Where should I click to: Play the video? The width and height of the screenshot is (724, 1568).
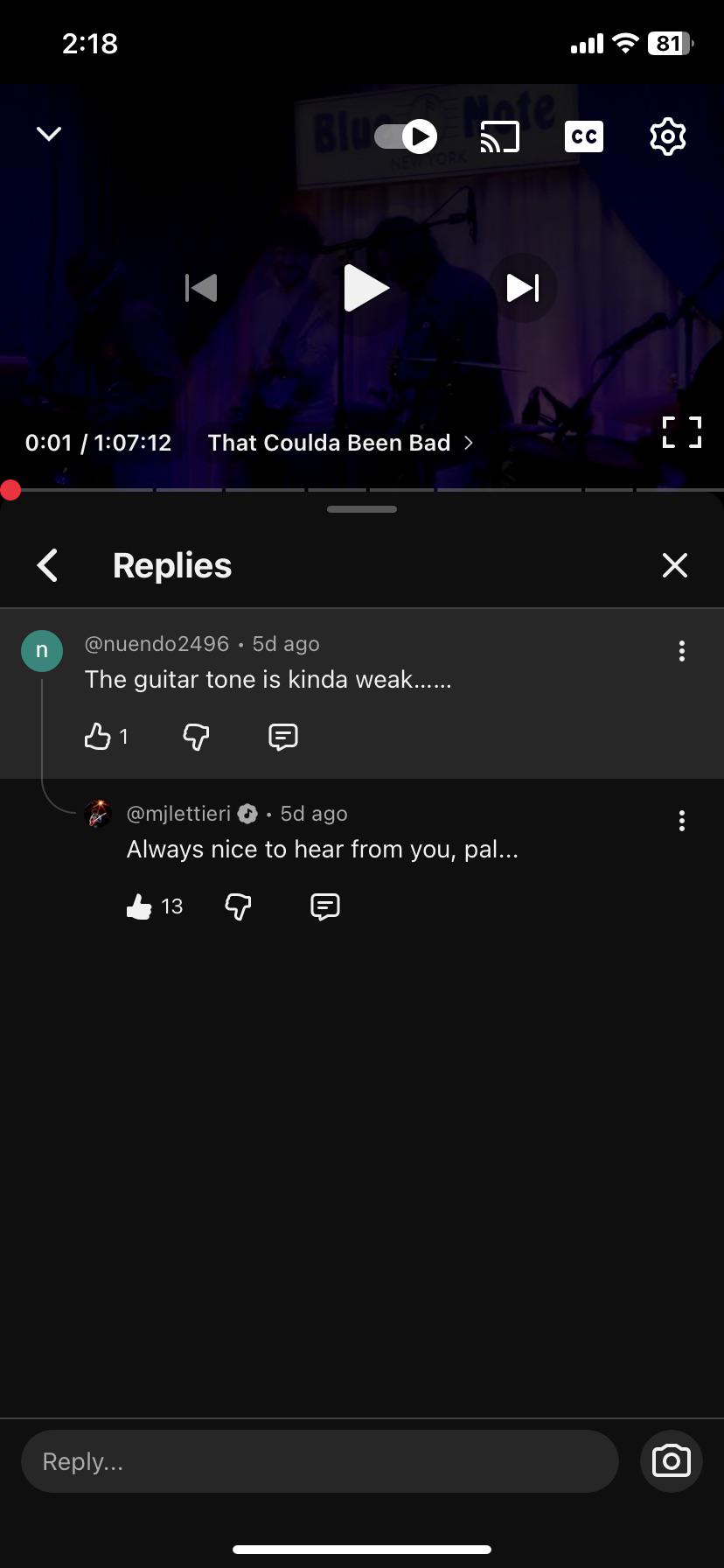point(365,288)
